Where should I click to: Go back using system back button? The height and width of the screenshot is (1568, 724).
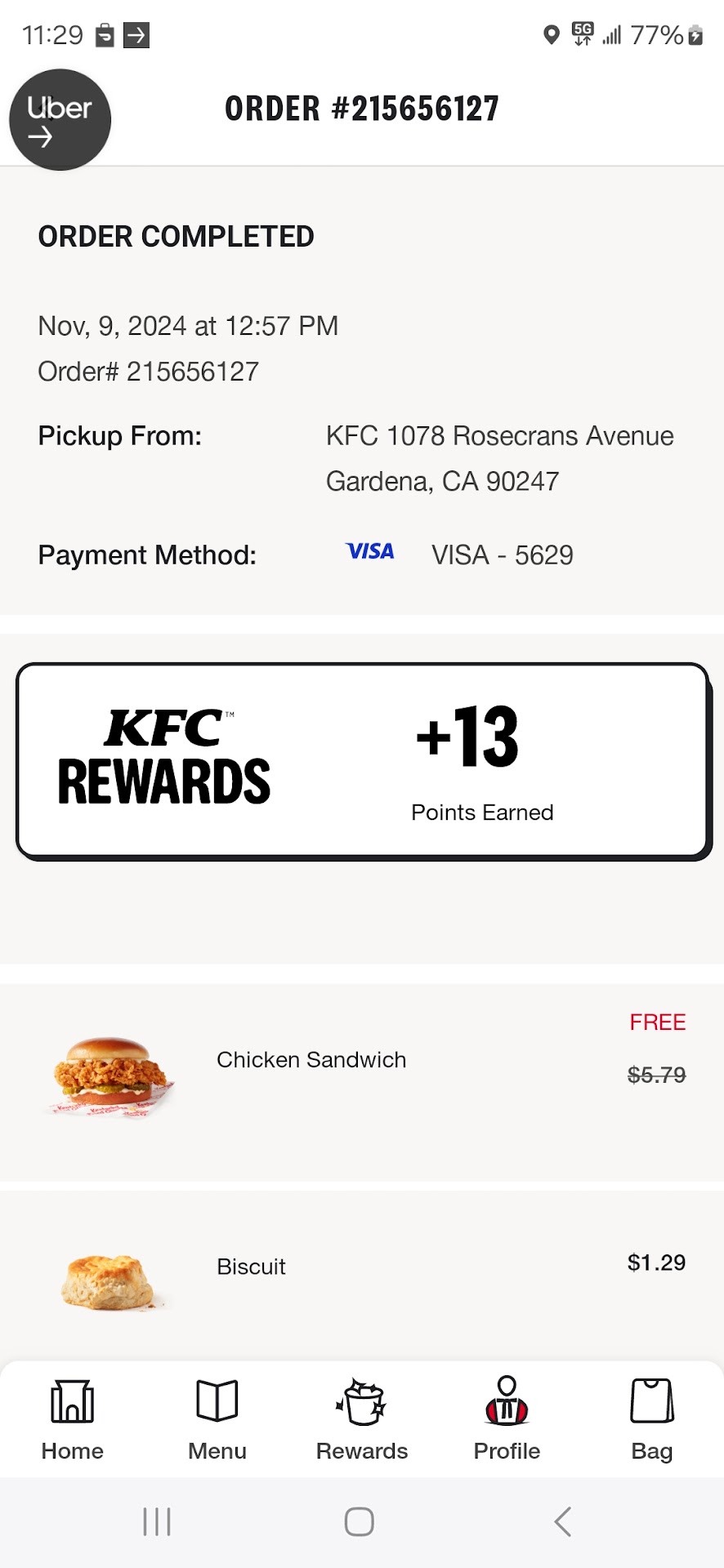point(562,1521)
